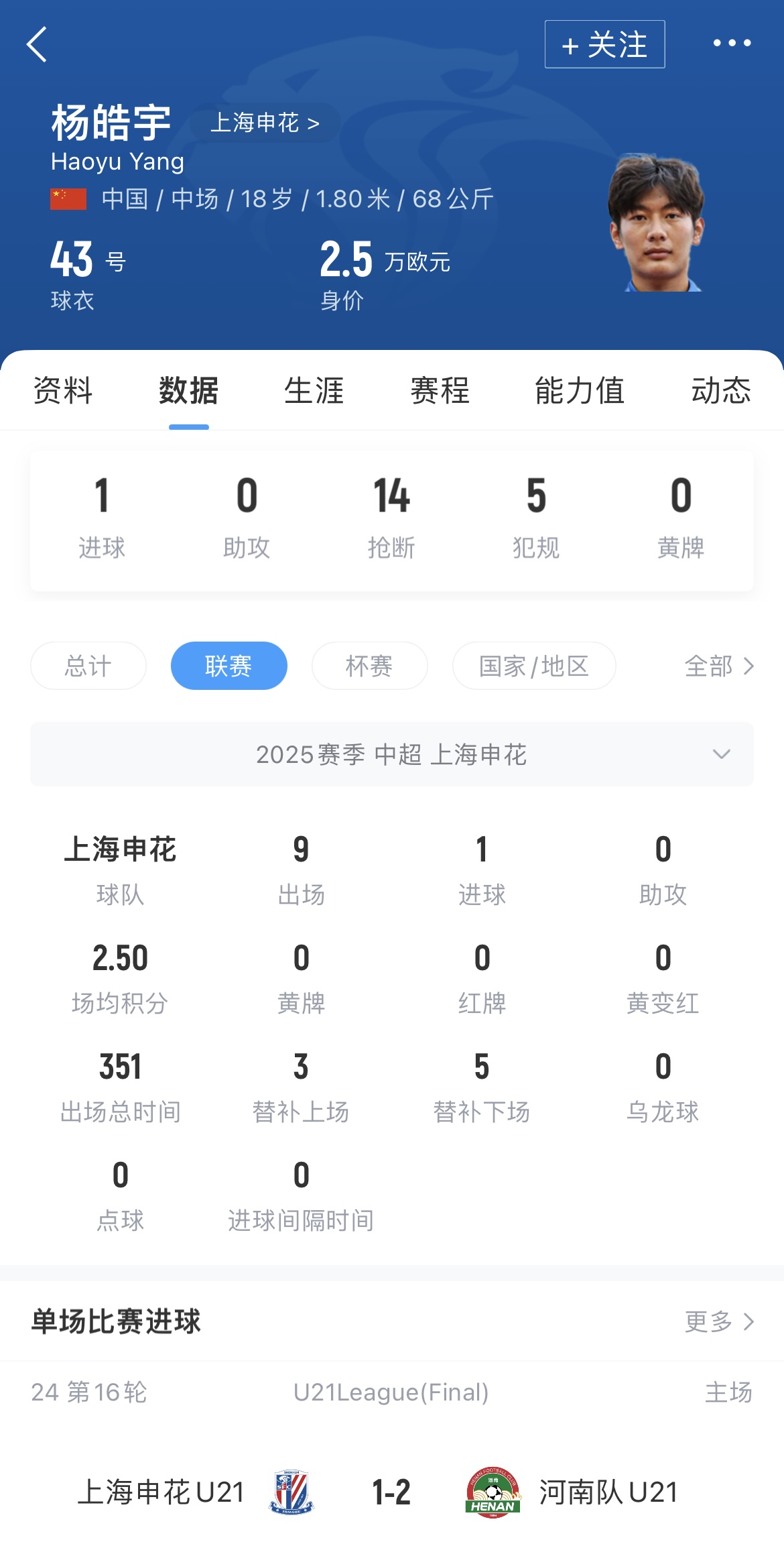Viewport: 784px width, 1546px height.
Task: Follow the player with +关注
Action: click(604, 44)
